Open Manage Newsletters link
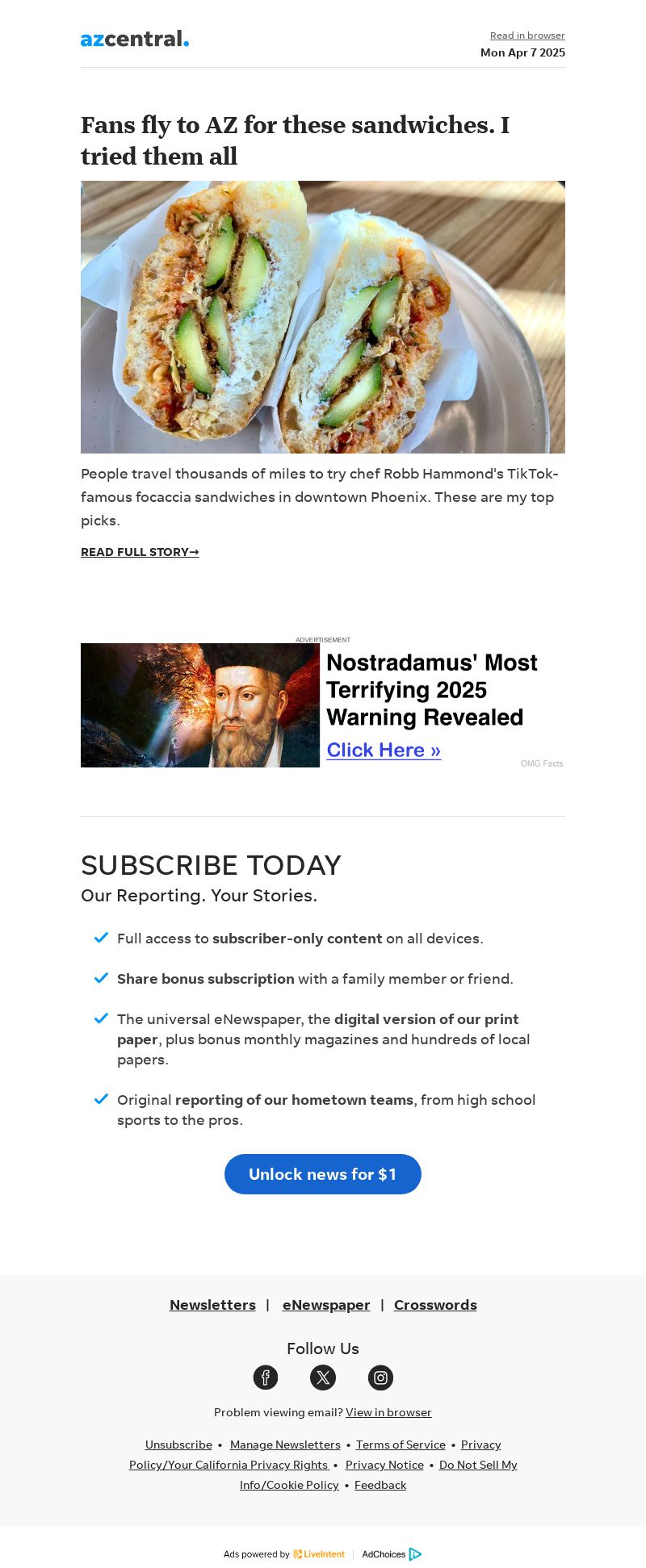The width and height of the screenshot is (646, 1568). (285, 1445)
